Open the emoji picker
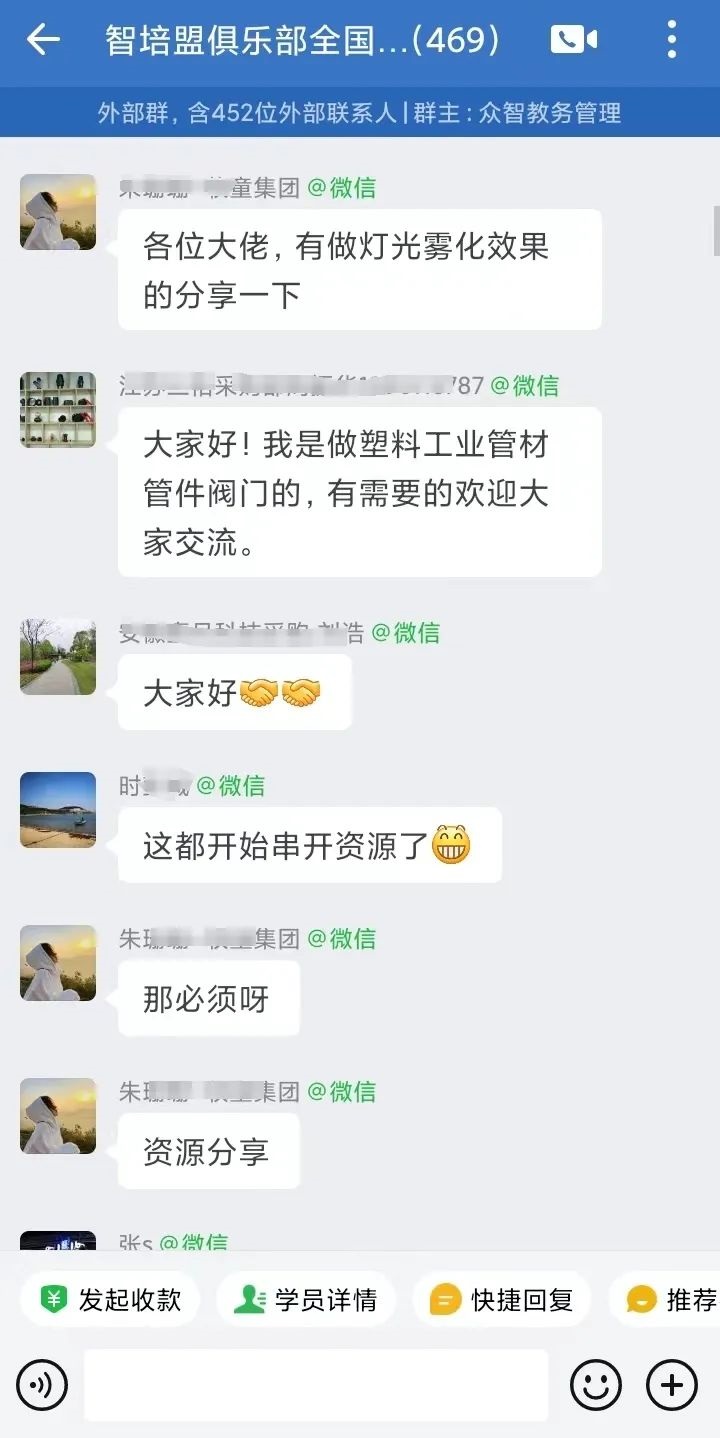The width and height of the screenshot is (720, 1438). coord(596,1385)
